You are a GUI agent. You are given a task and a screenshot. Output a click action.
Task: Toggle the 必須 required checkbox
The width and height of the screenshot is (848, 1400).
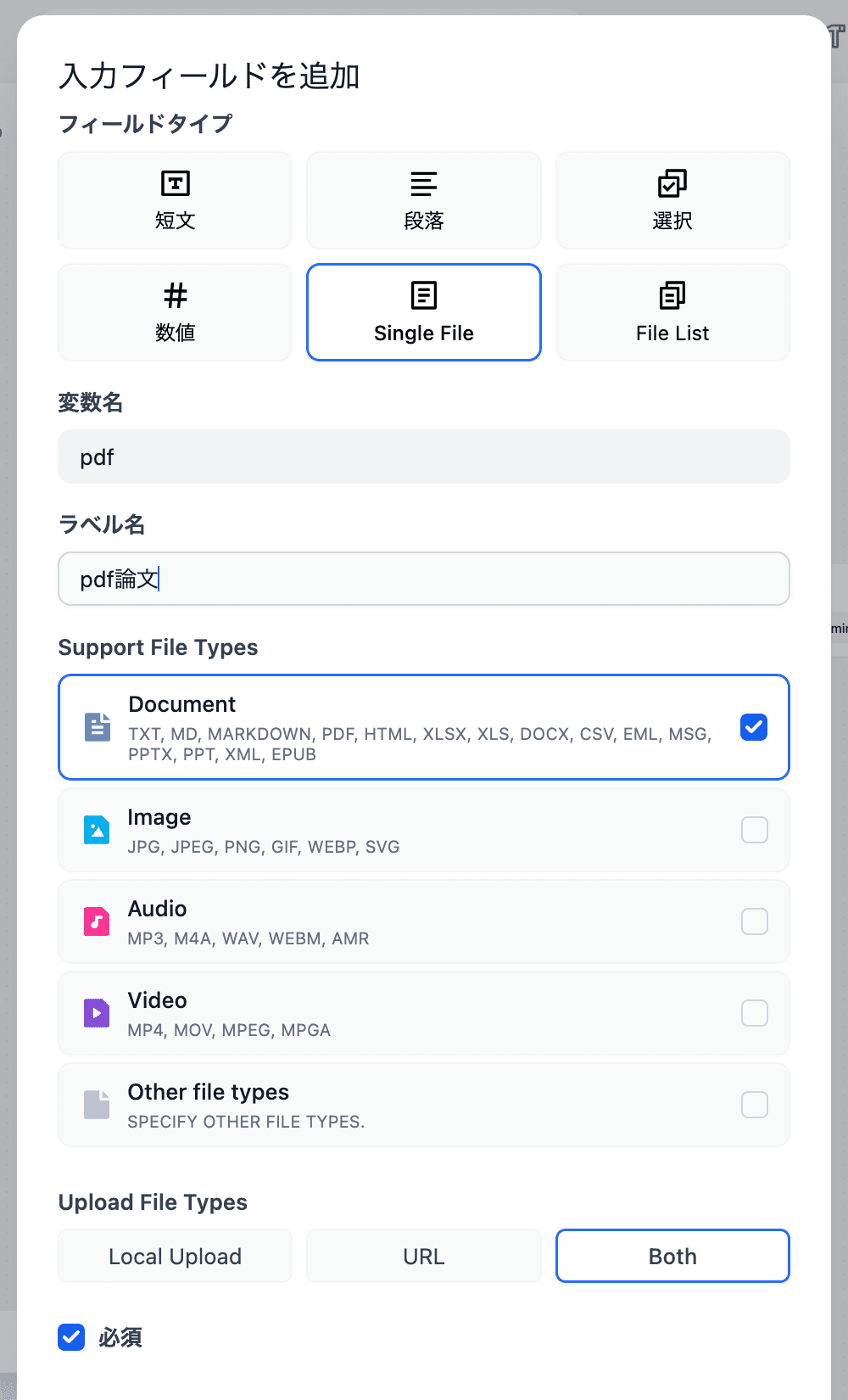[72, 1337]
